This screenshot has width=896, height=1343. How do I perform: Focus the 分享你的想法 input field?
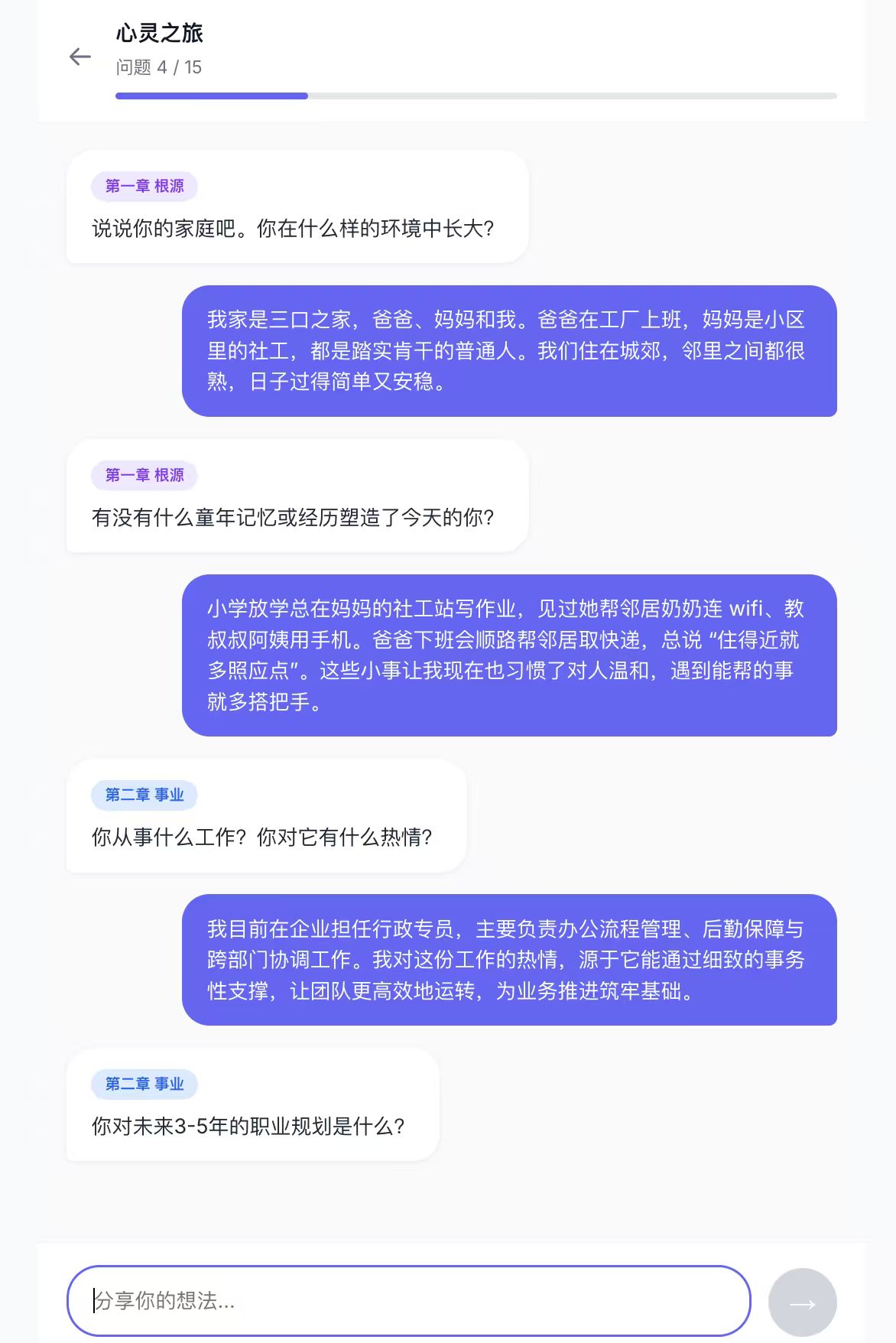tap(408, 1301)
